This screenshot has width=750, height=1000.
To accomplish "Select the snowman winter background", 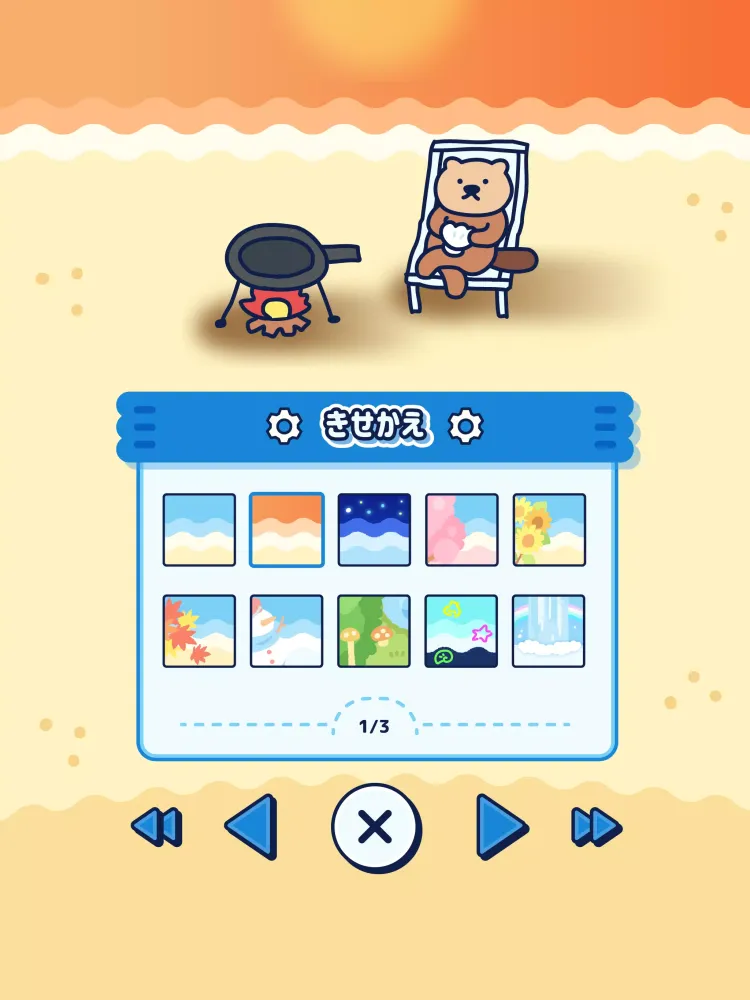I will 286,631.
